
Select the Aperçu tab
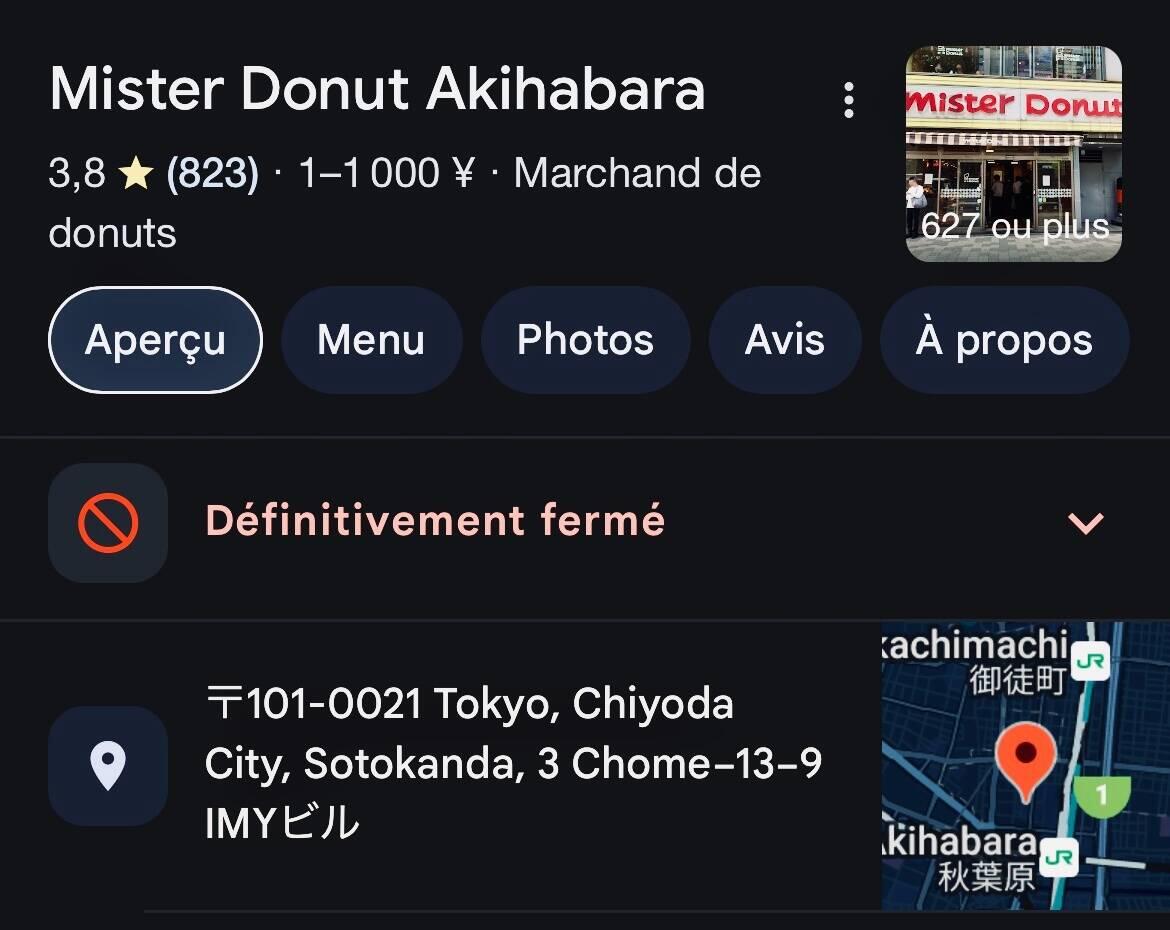click(x=155, y=340)
